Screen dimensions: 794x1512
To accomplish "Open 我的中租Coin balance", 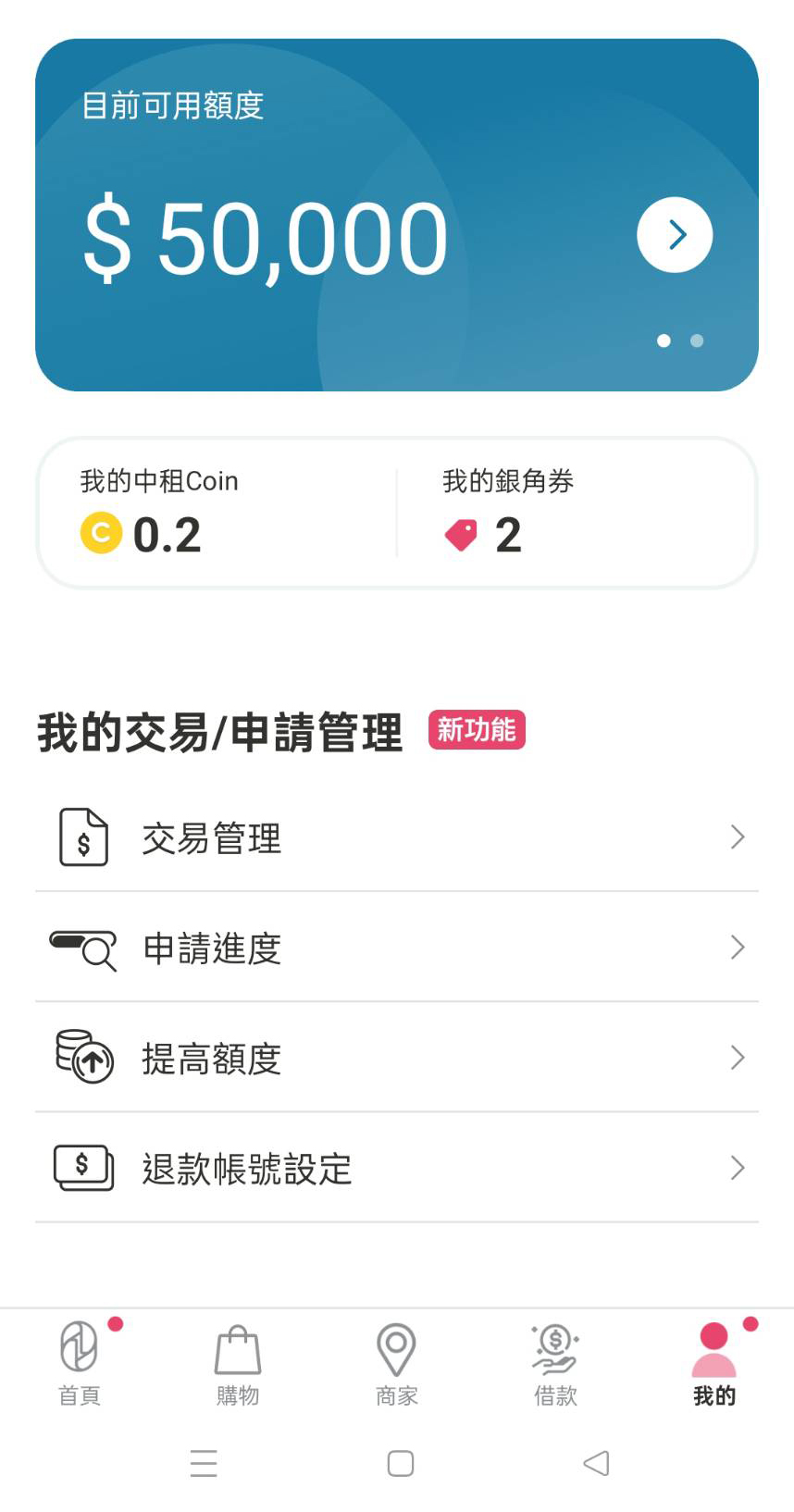I will (x=217, y=513).
